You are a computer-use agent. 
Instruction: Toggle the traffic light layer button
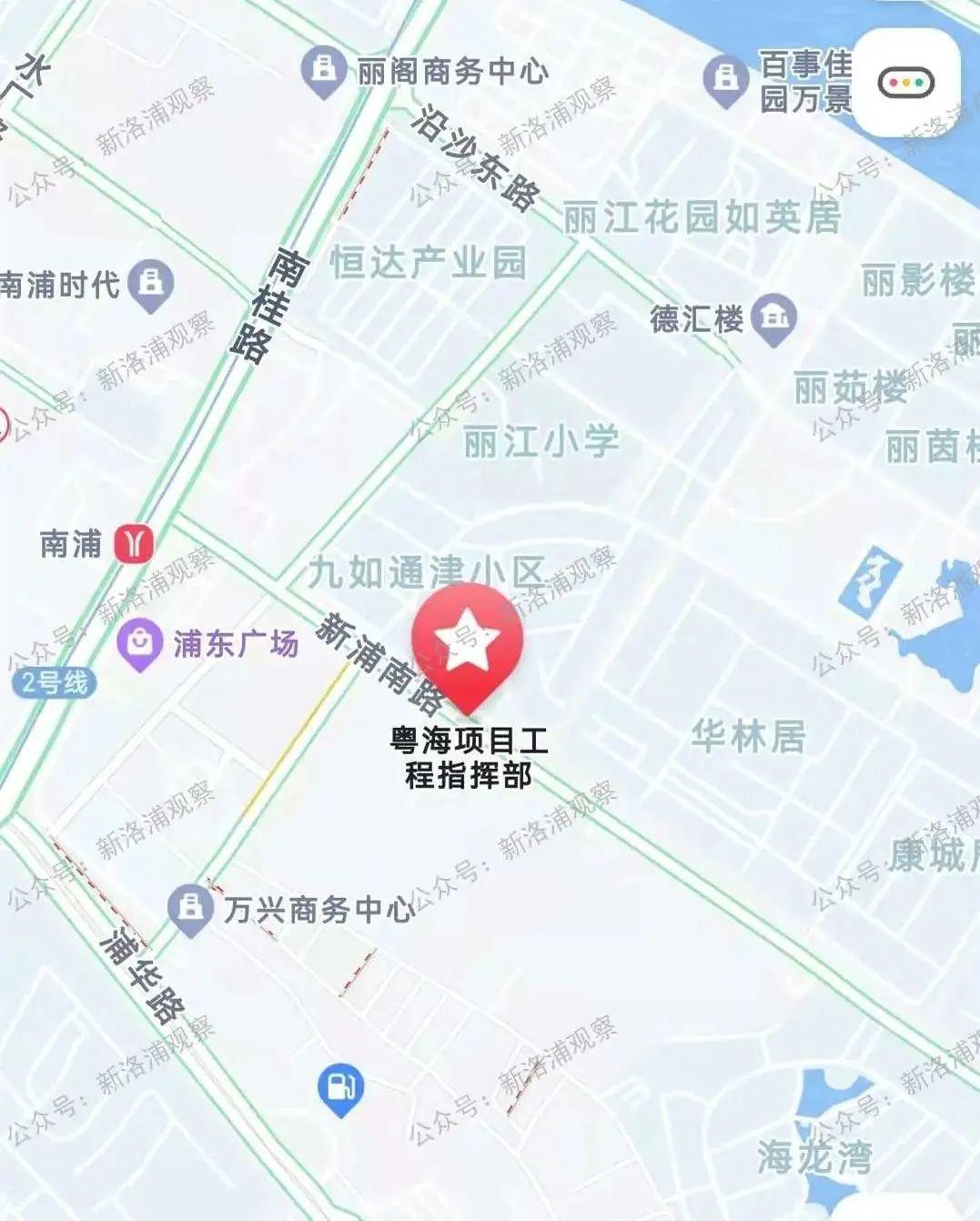coord(906,83)
